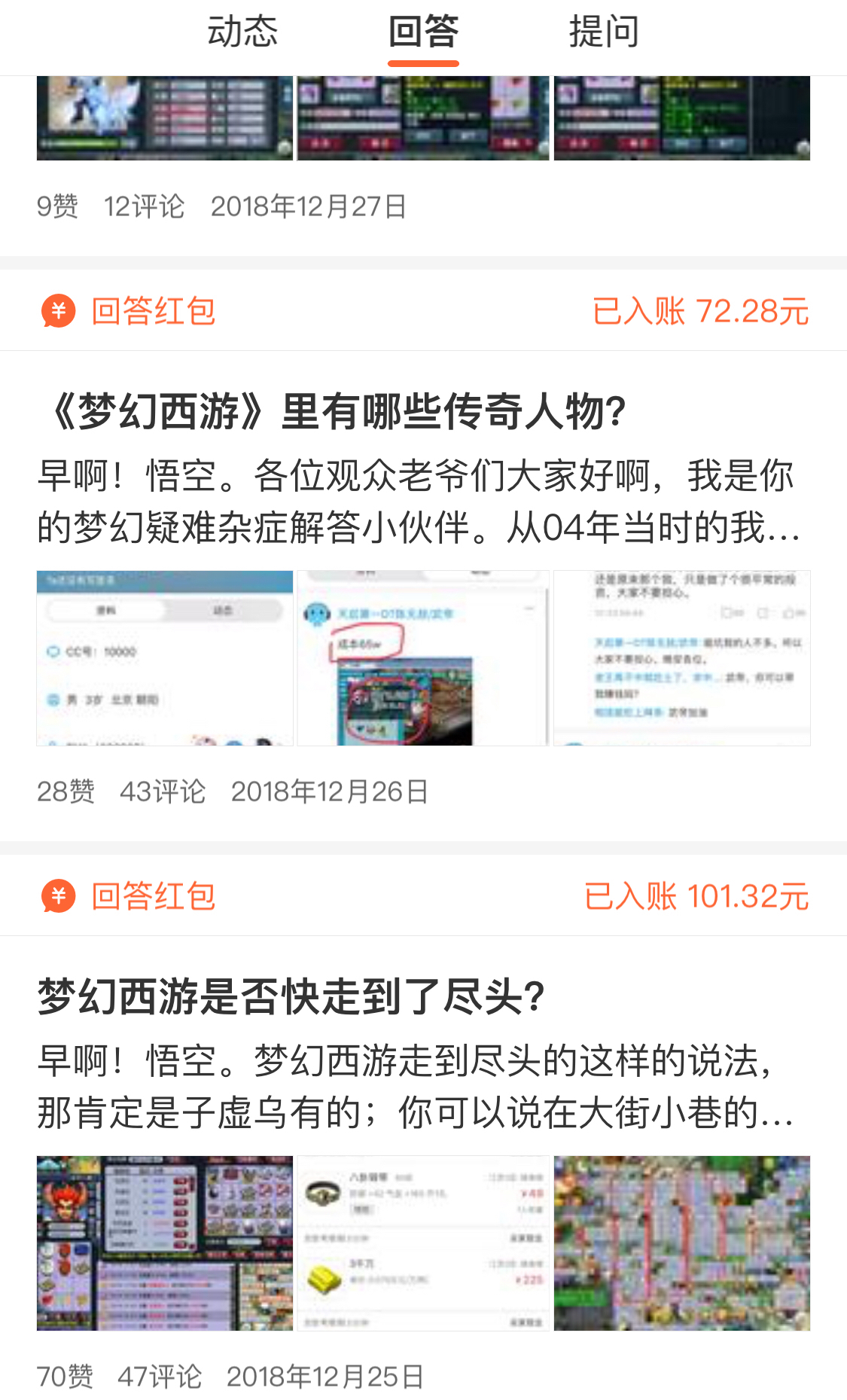Image resolution: width=847 pixels, height=1400 pixels.
Task: Tap the date 2018年12月26日 on the legend answer
Action: [330, 792]
